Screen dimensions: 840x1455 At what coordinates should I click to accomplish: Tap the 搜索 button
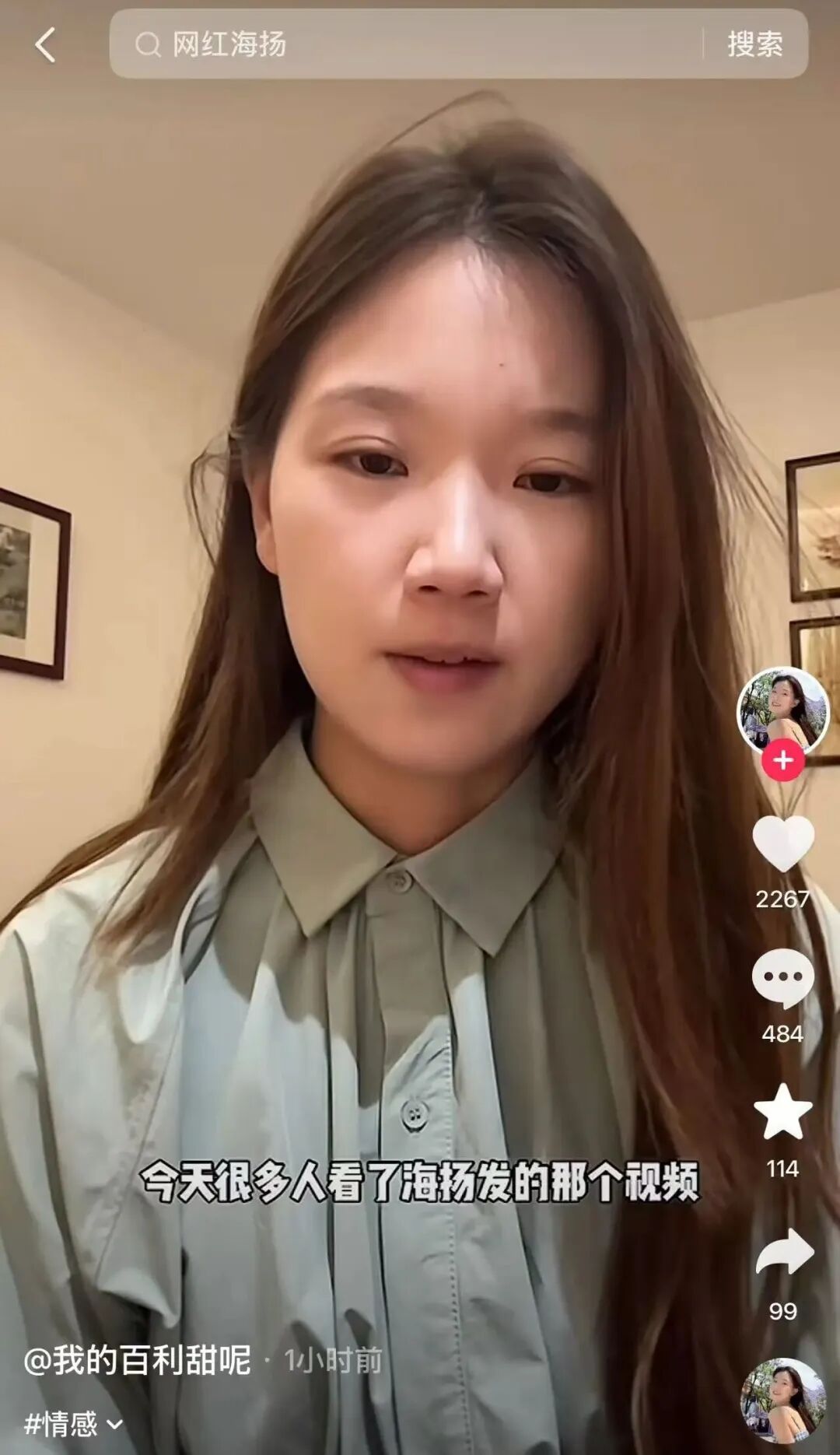point(754,44)
